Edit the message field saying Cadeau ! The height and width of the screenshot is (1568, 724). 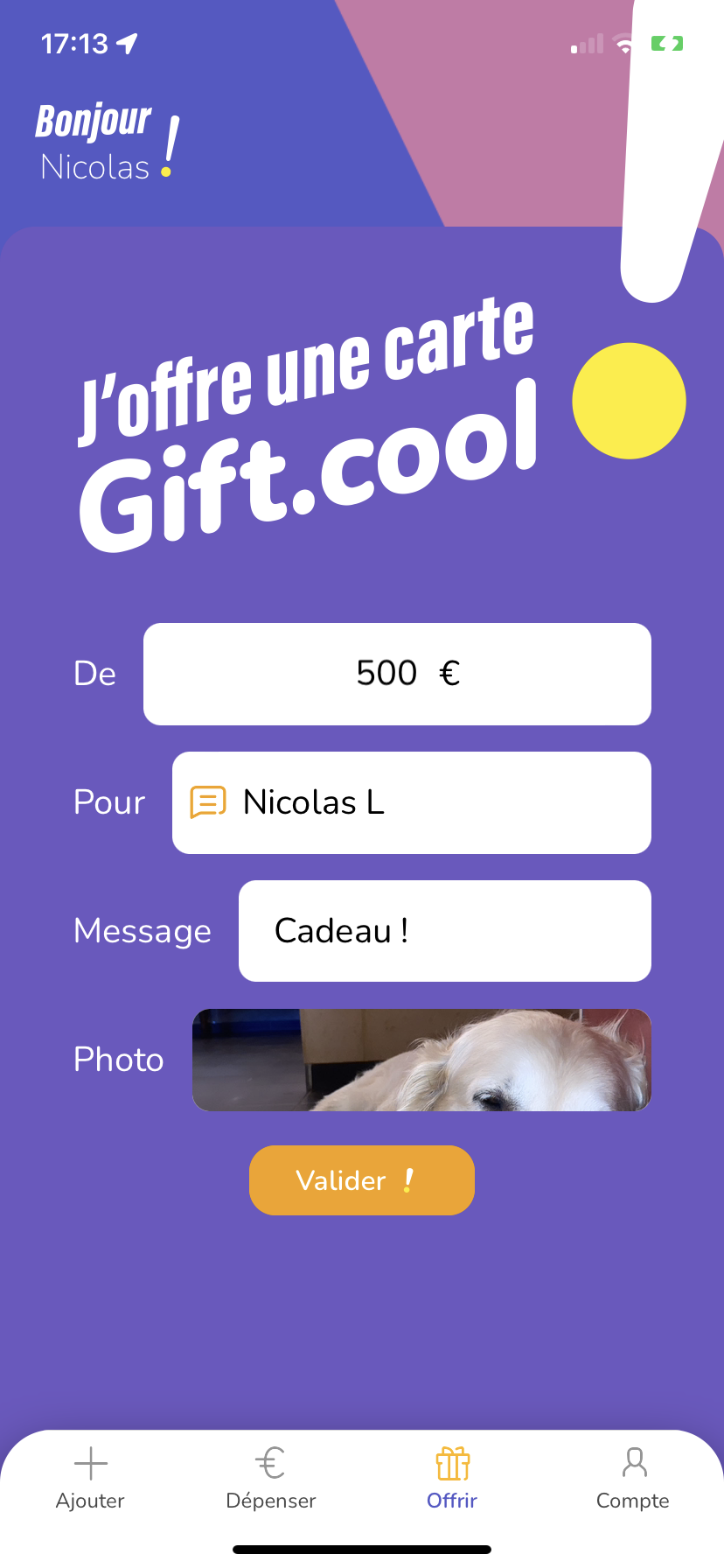pyautogui.click(x=444, y=931)
